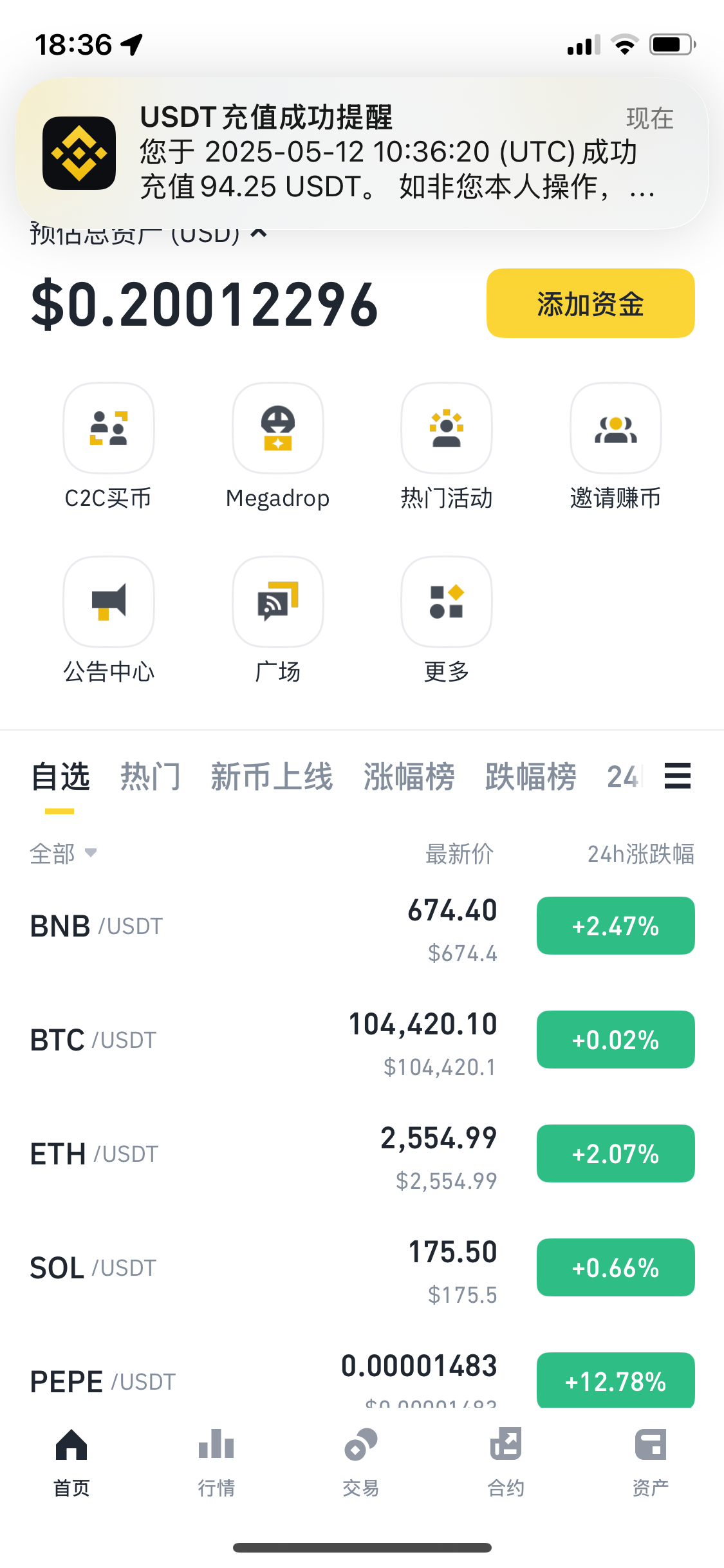
Task: Open the market list menu icon
Action: [x=677, y=776]
